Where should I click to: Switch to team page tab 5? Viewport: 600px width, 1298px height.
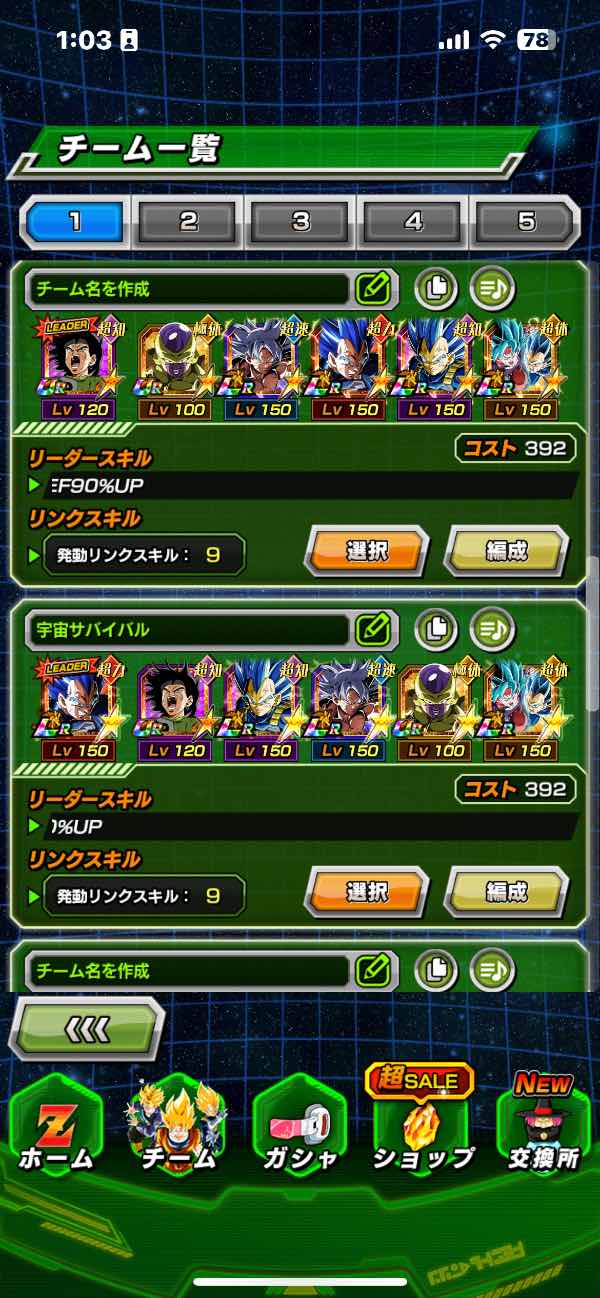[526, 221]
